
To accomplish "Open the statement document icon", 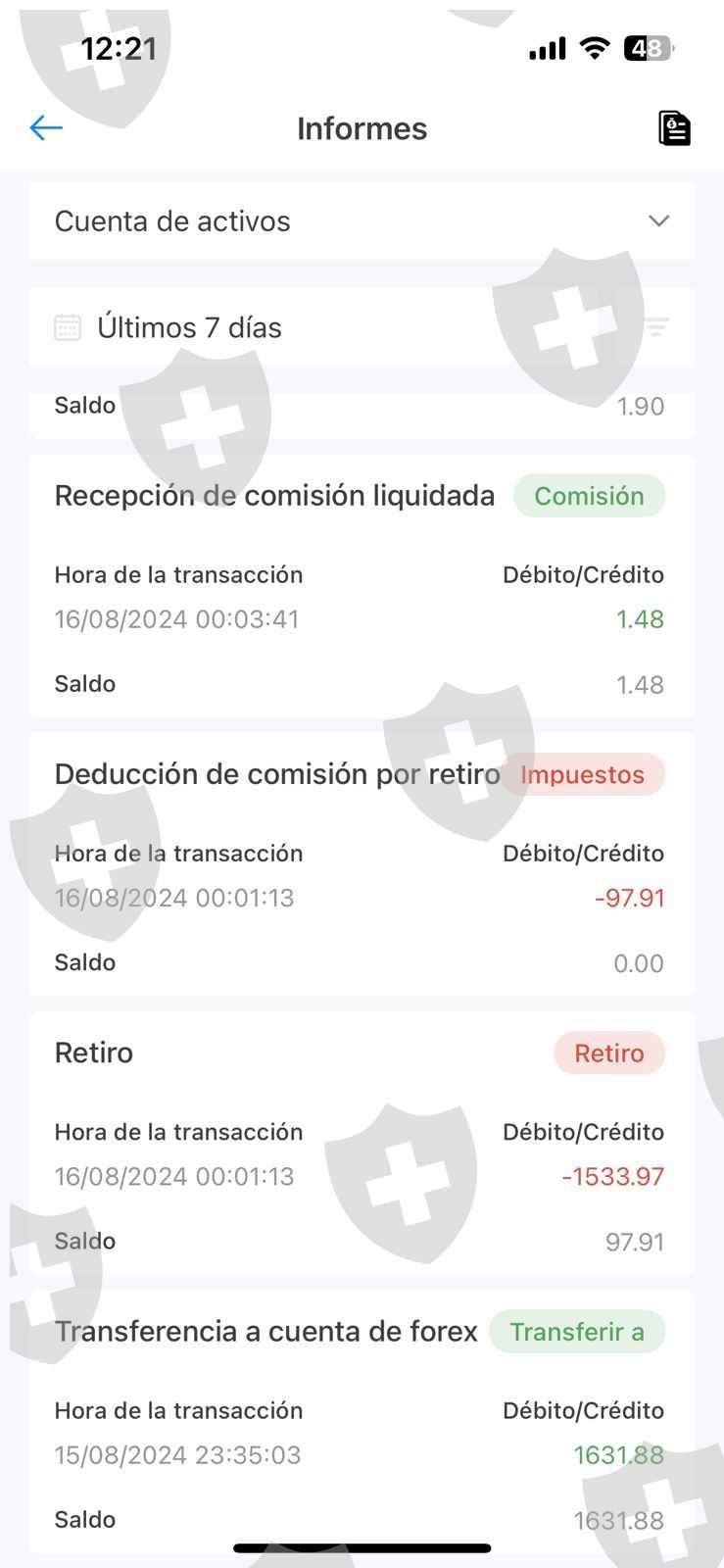I will point(674,128).
